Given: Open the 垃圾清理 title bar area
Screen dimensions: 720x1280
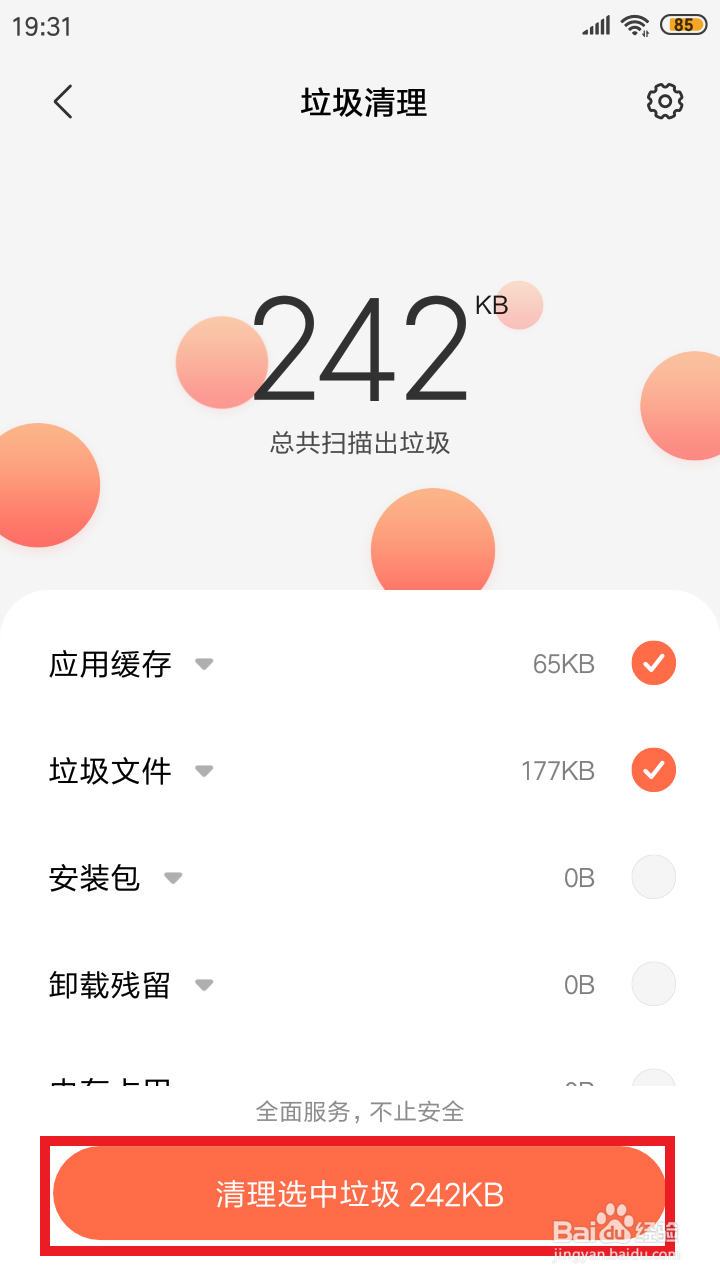Looking at the screenshot, I should [x=362, y=102].
